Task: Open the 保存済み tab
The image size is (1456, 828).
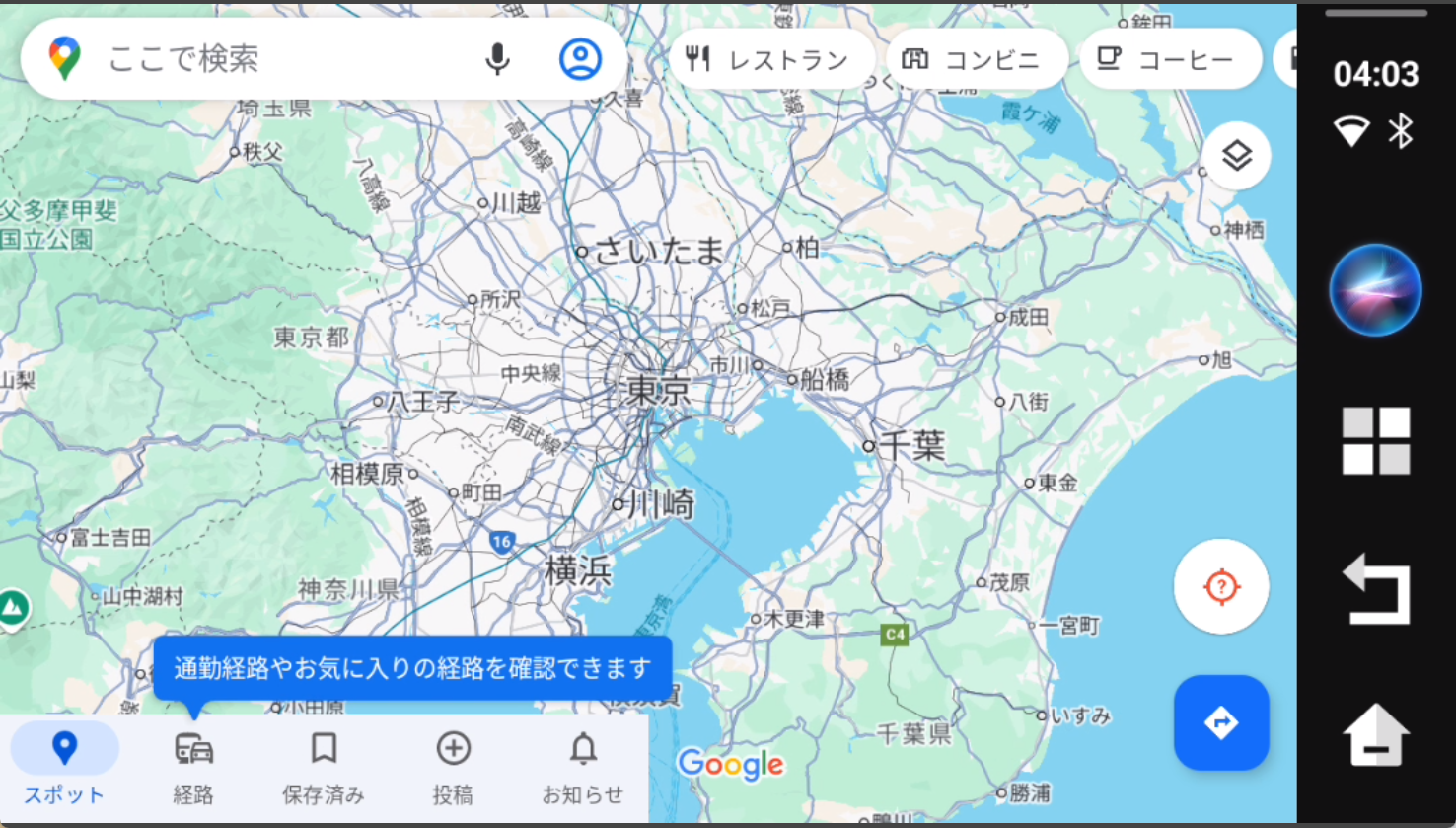Action: pos(324,766)
